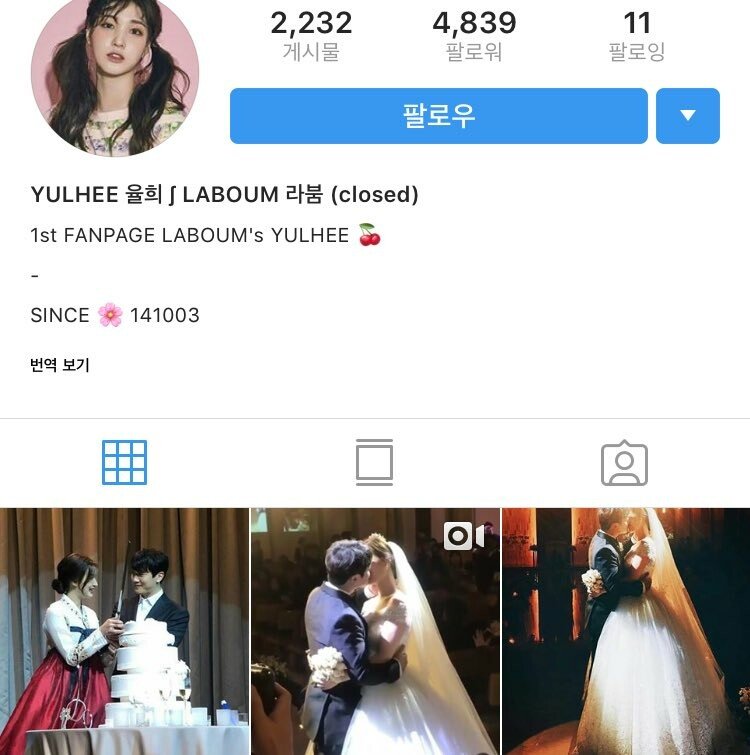Switch to the tagged photos tab

[x=624, y=463]
